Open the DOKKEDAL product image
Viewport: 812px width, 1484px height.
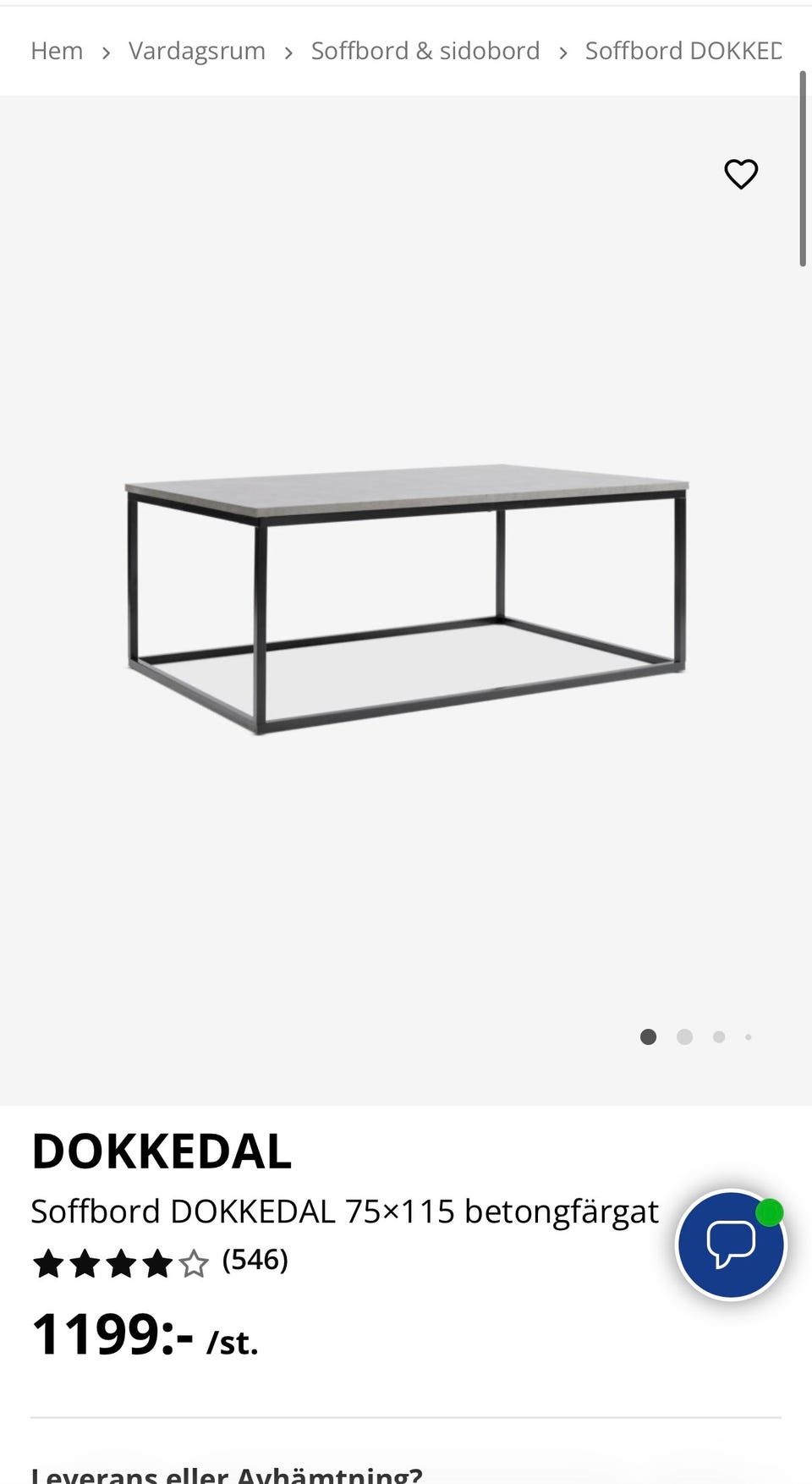click(x=406, y=599)
